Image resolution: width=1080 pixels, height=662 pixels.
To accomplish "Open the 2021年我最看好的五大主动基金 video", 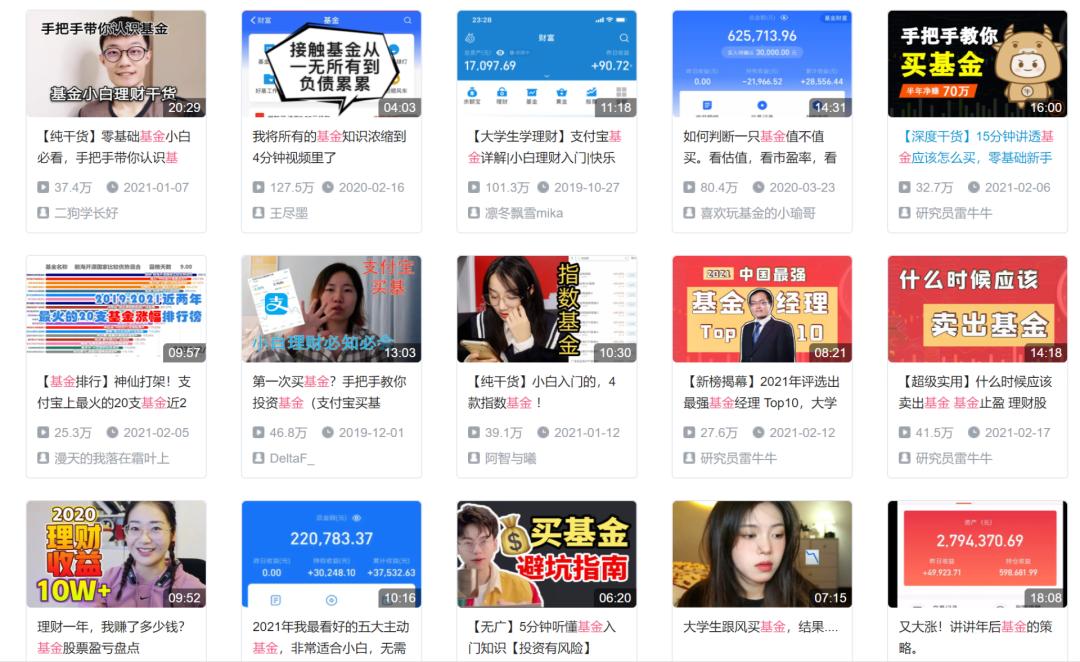I will pyautogui.click(x=331, y=554).
